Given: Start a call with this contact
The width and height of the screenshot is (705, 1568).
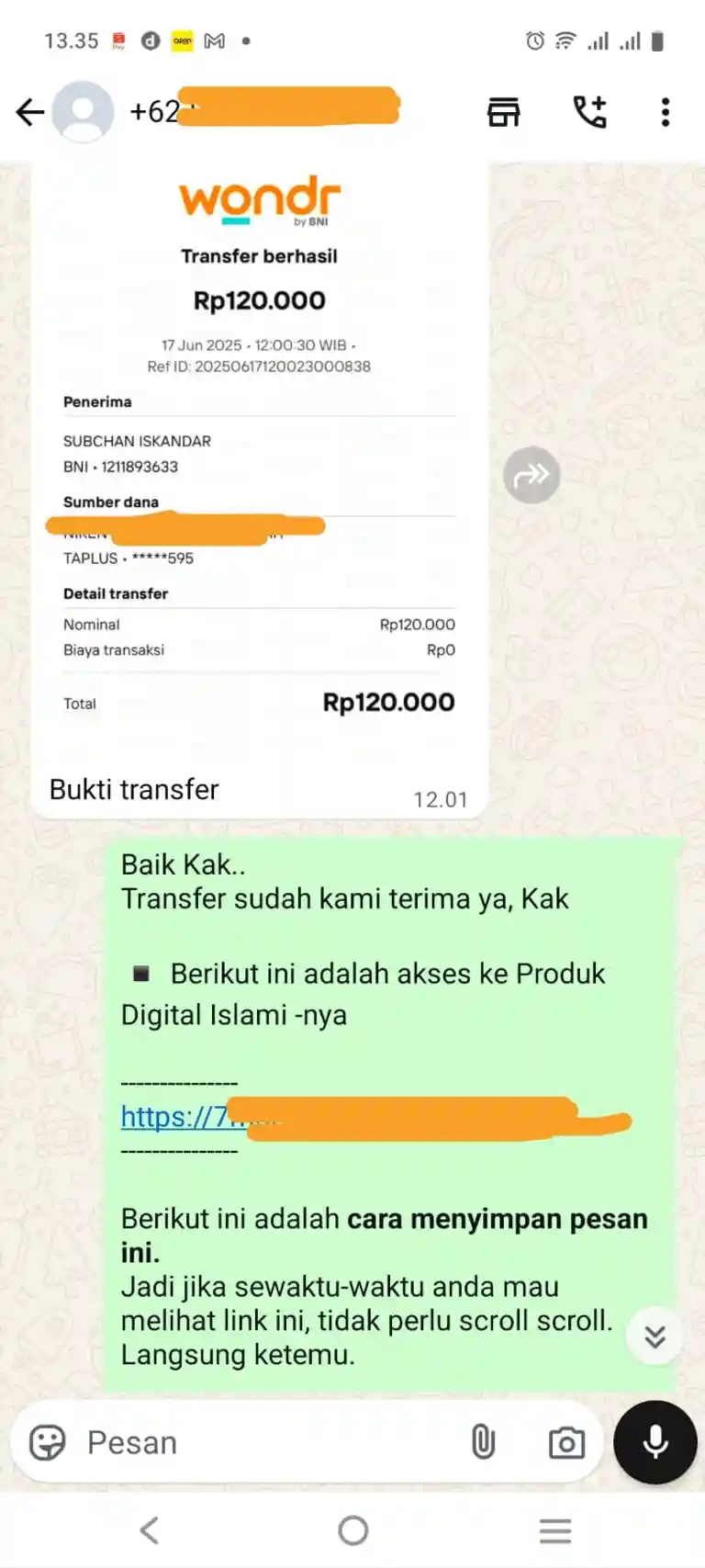Looking at the screenshot, I should [x=589, y=112].
